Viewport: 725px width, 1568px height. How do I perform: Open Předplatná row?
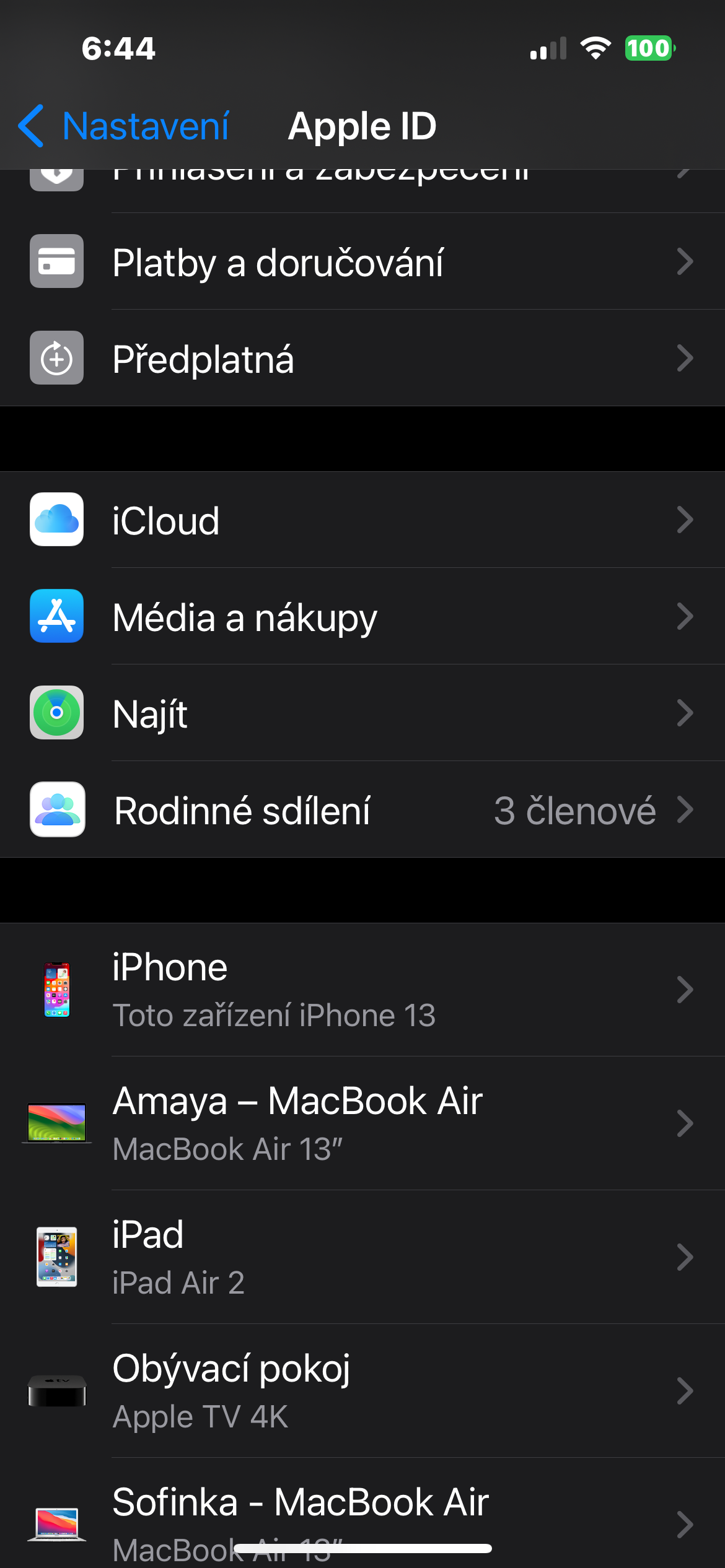tap(362, 359)
